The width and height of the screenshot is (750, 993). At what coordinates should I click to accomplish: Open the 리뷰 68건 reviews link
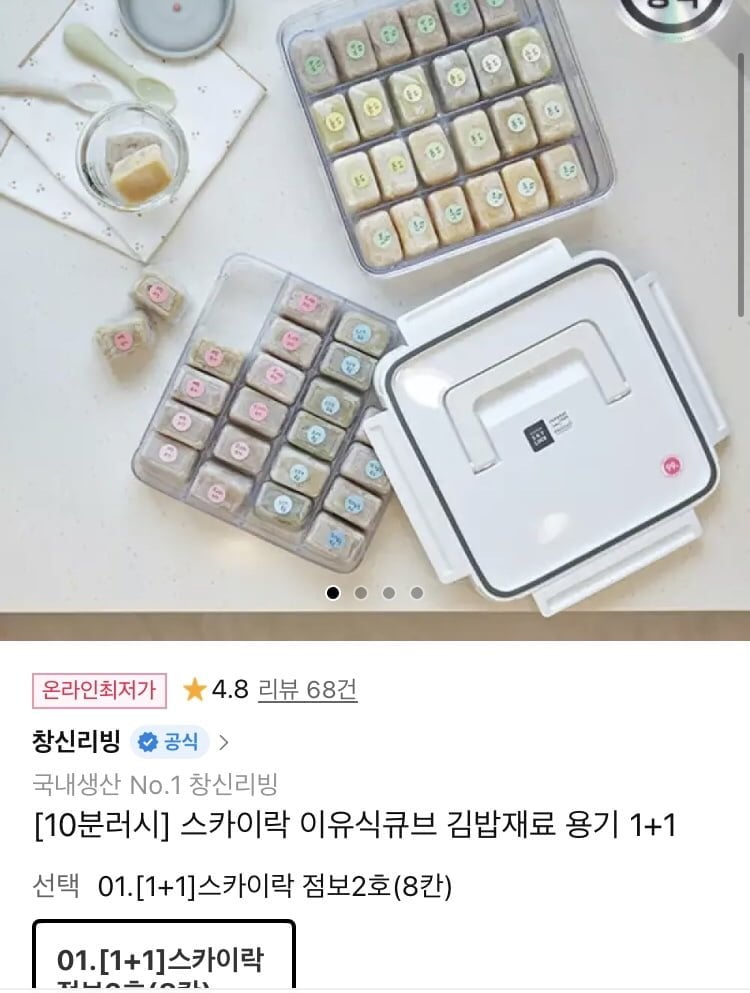307,689
